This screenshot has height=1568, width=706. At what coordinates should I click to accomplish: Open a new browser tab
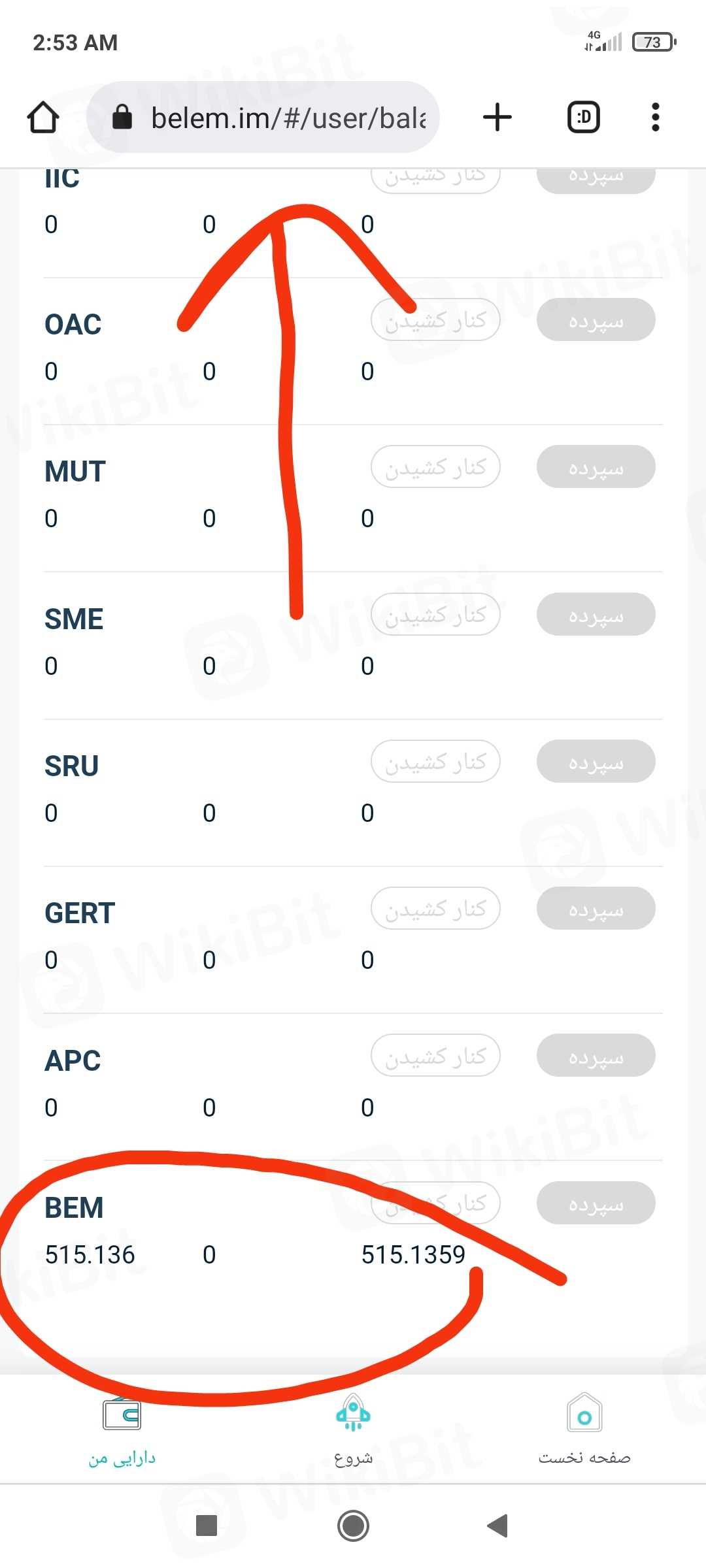(497, 118)
